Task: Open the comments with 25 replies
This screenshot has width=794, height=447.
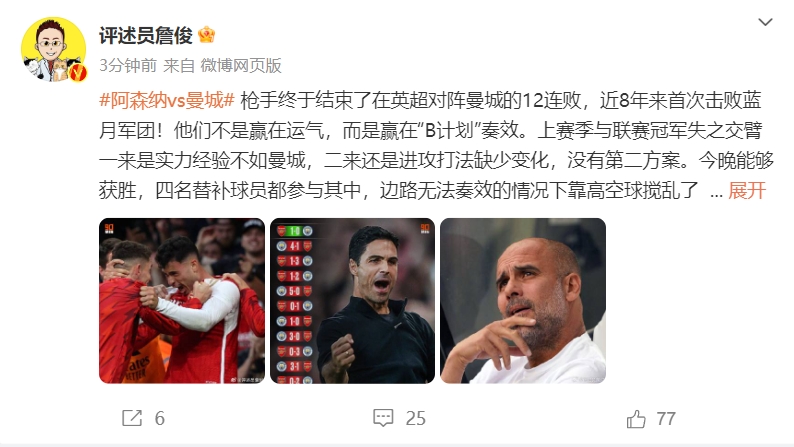Action: point(397,418)
